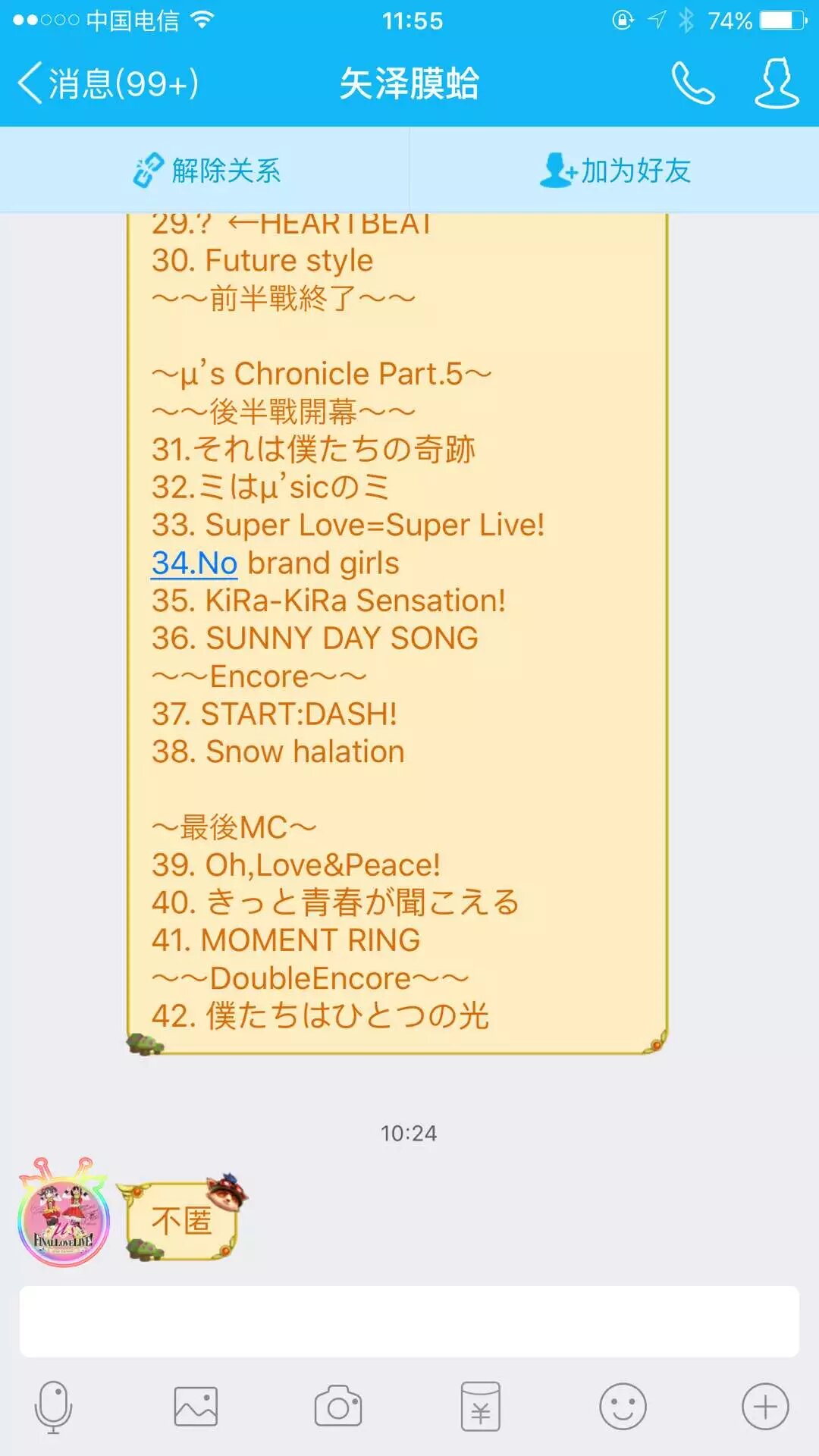Start a voice call with 矢泽膜蛤
Screen dimensions: 819x1456
coord(692,83)
